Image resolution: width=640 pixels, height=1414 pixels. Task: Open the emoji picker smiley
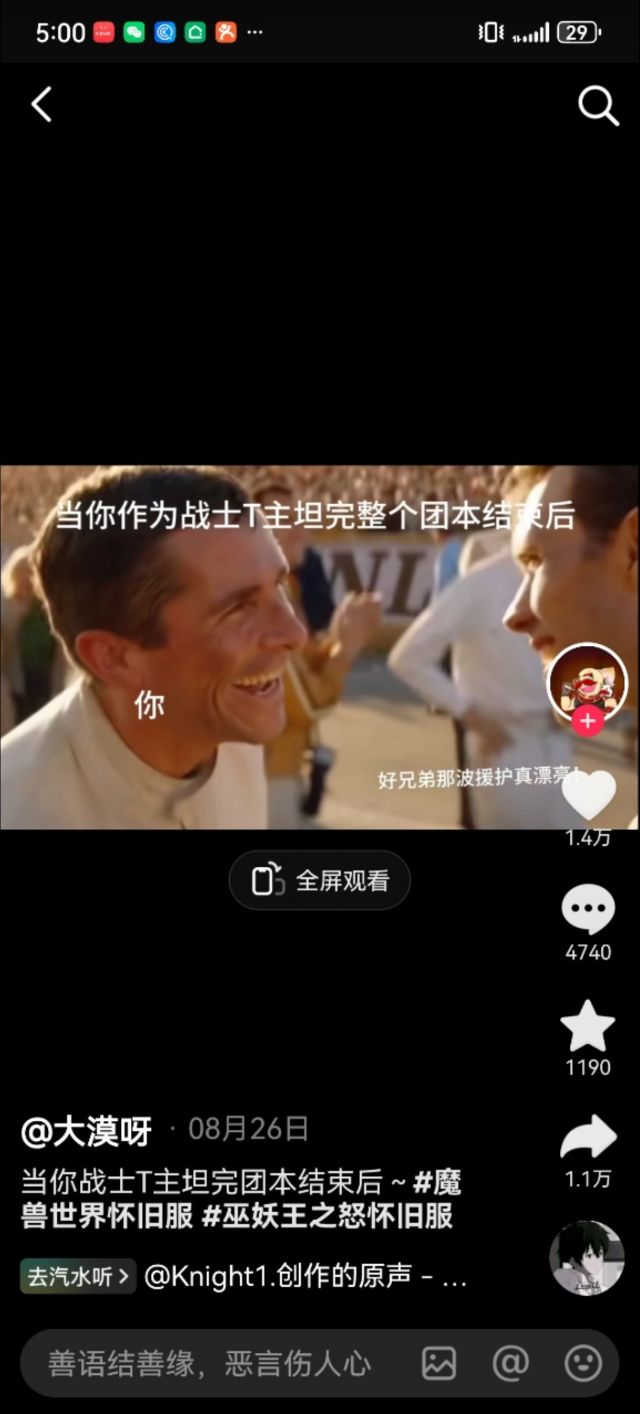583,1363
